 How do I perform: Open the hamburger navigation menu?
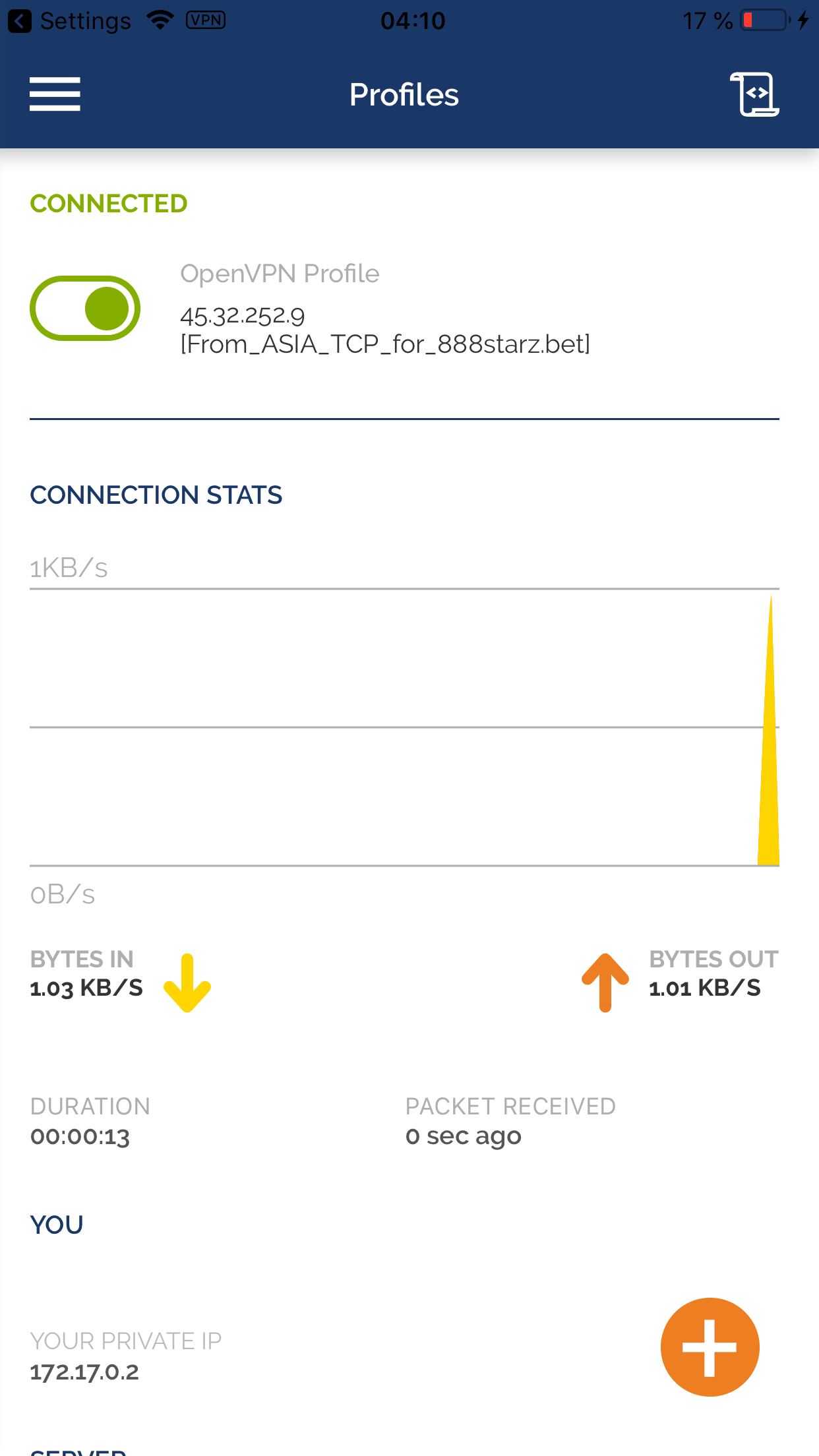click(x=55, y=94)
